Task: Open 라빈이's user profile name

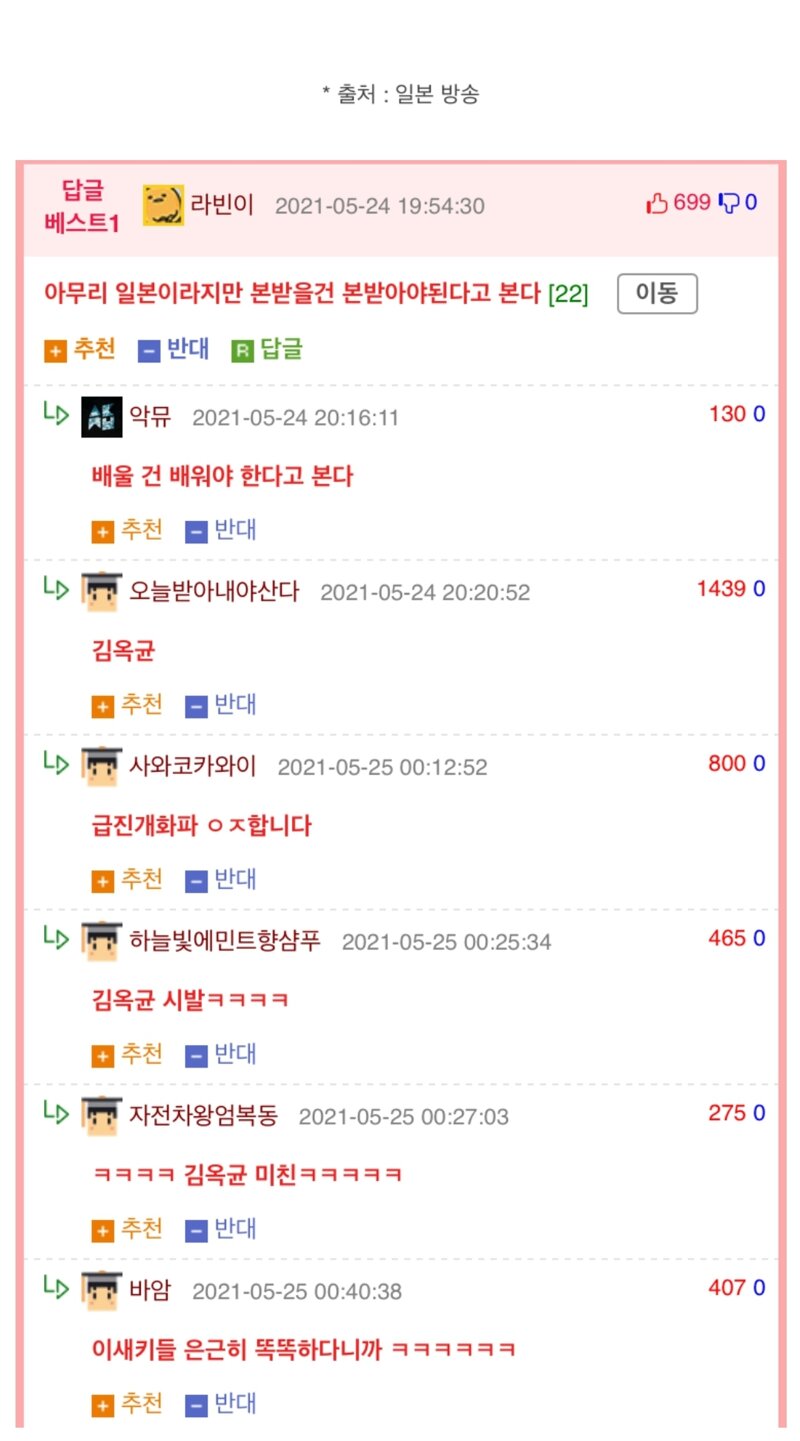Action: [222, 205]
